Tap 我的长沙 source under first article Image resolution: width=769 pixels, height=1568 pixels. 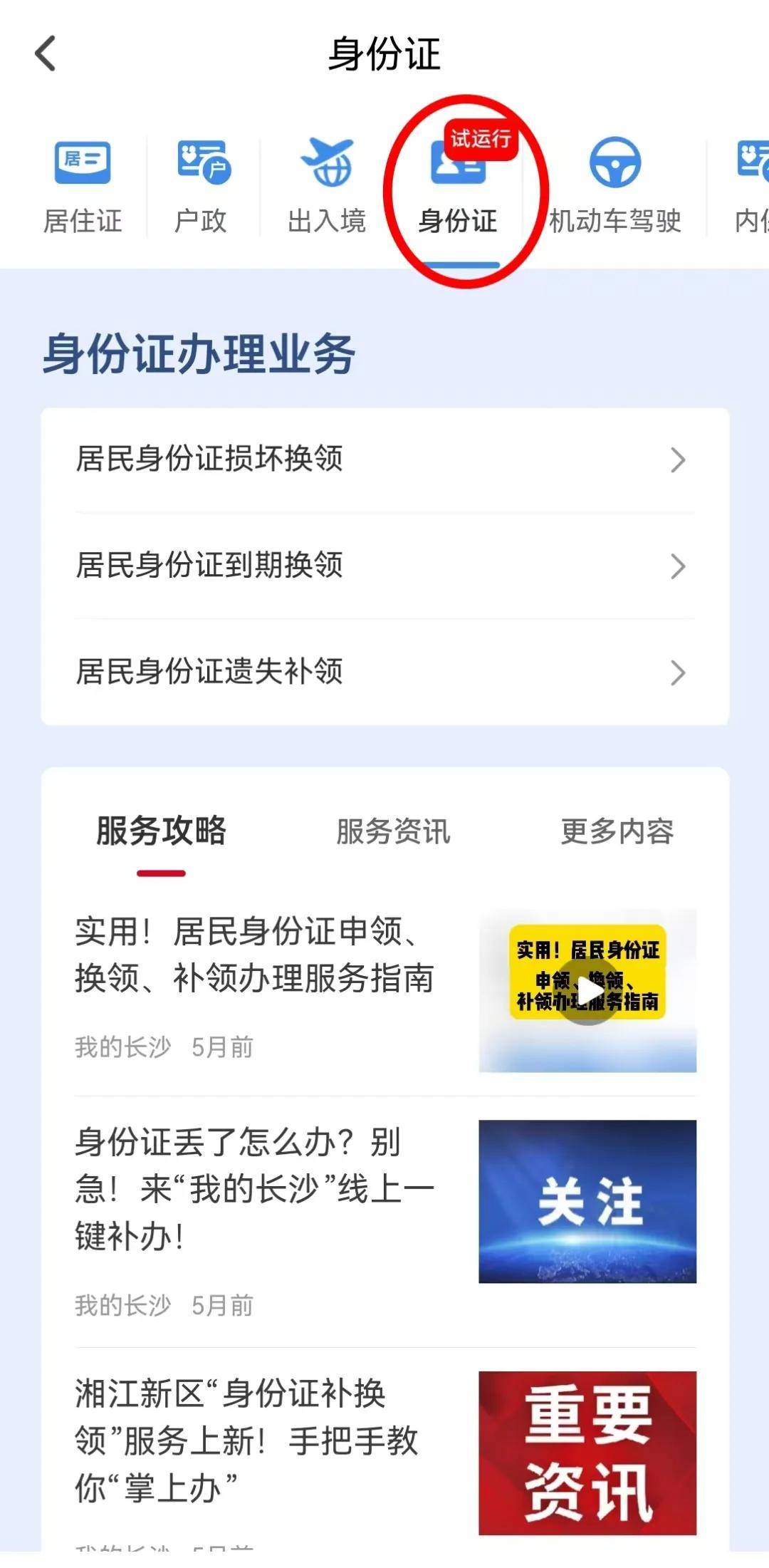pos(122,1047)
